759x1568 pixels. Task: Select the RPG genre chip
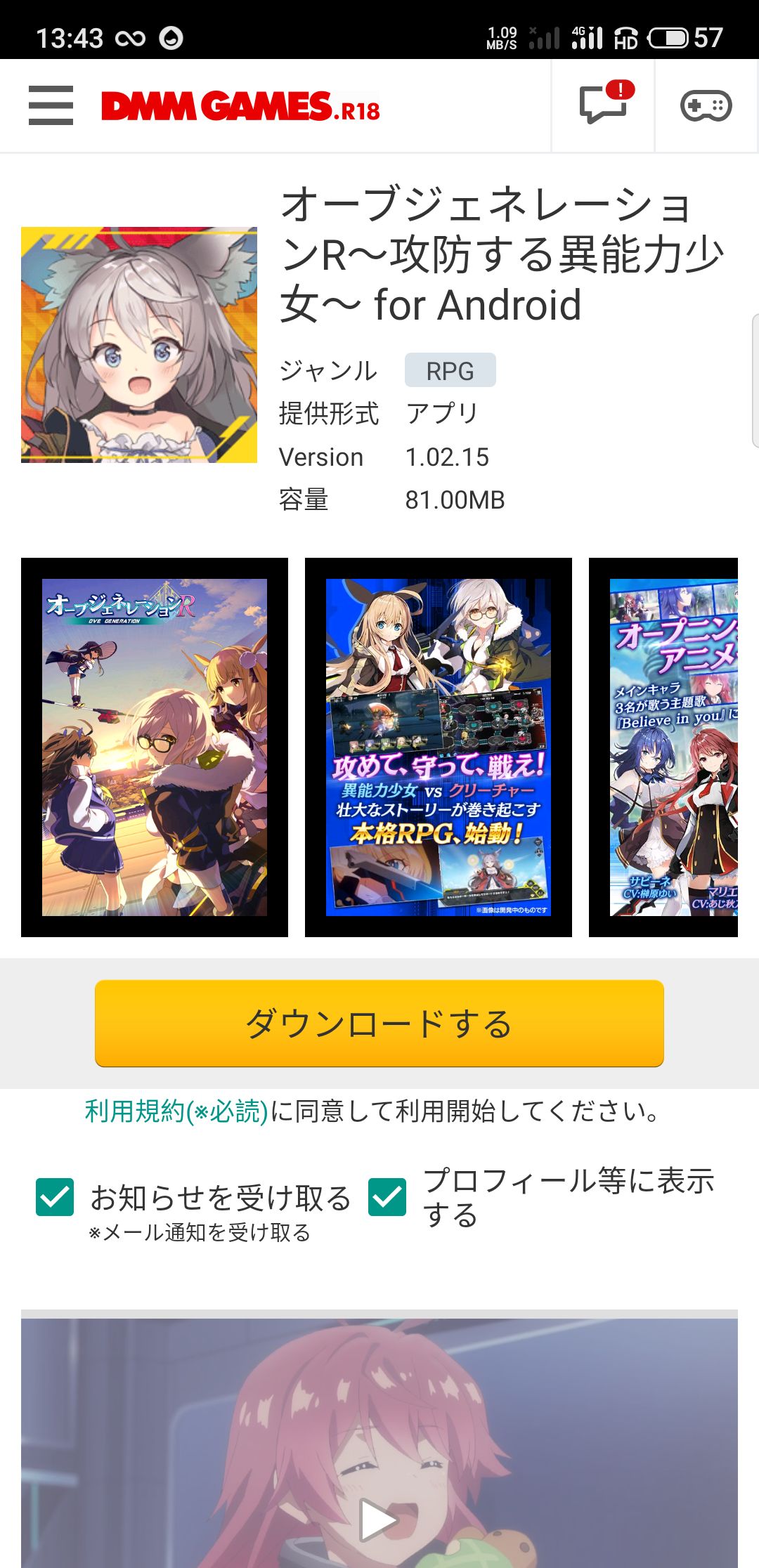[450, 370]
